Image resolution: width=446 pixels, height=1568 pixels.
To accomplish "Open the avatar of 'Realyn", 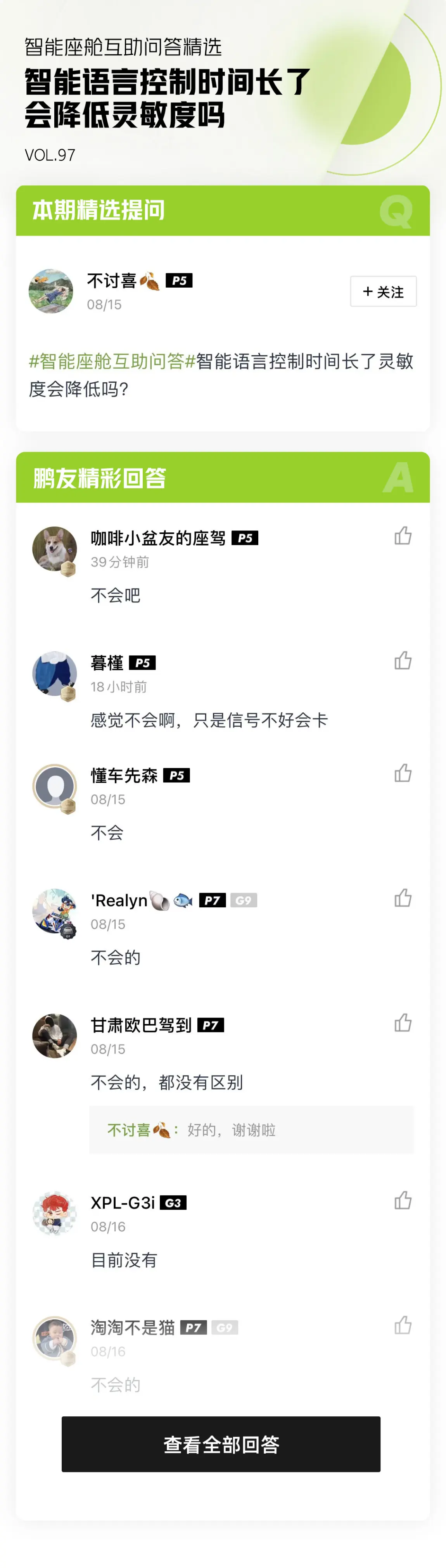I will (55, 911).
